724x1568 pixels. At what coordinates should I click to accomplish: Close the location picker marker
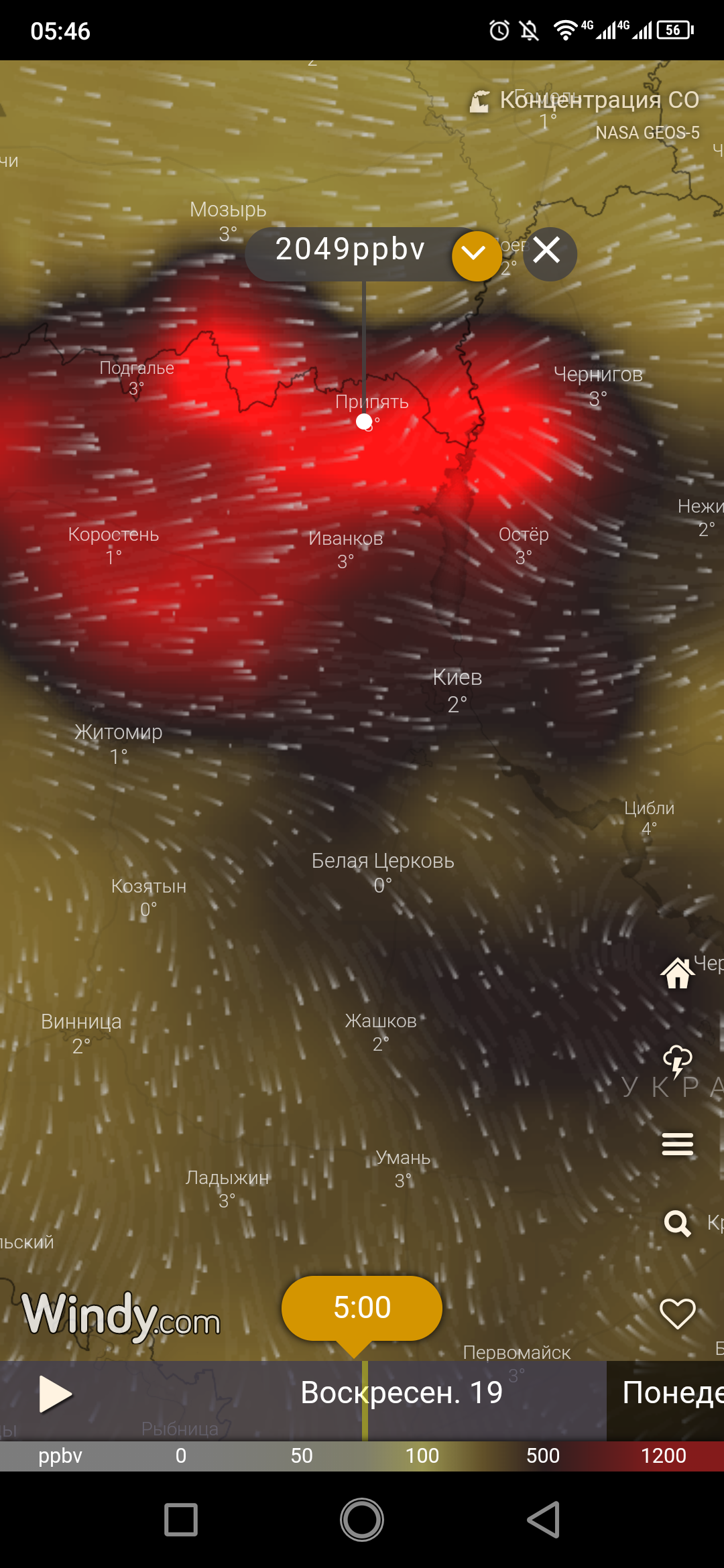(x=548, y=253)
